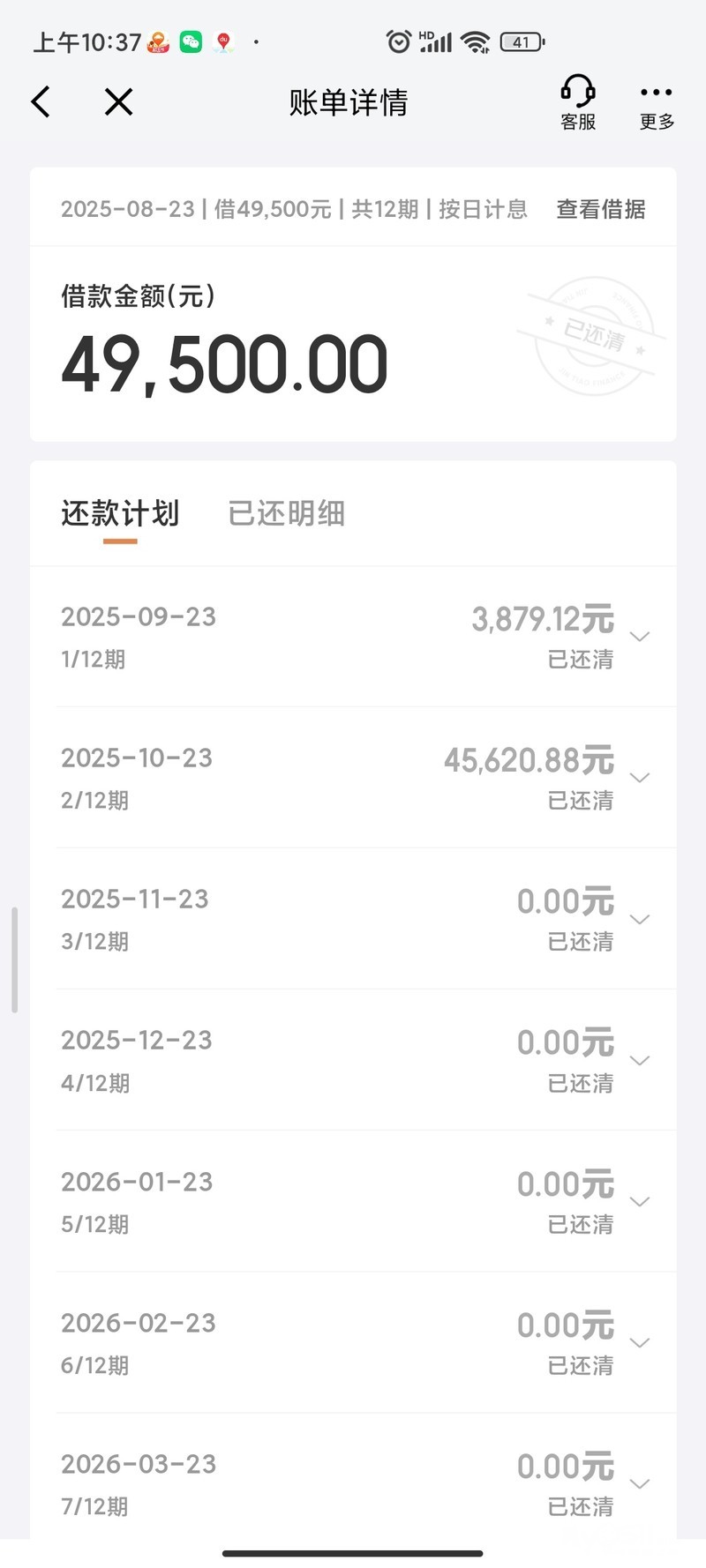This screenshot has width=706, height=1568.
Task: Open the 查看借据 loan receipt link
Action: pyautogui.click(x=601, y=209)
